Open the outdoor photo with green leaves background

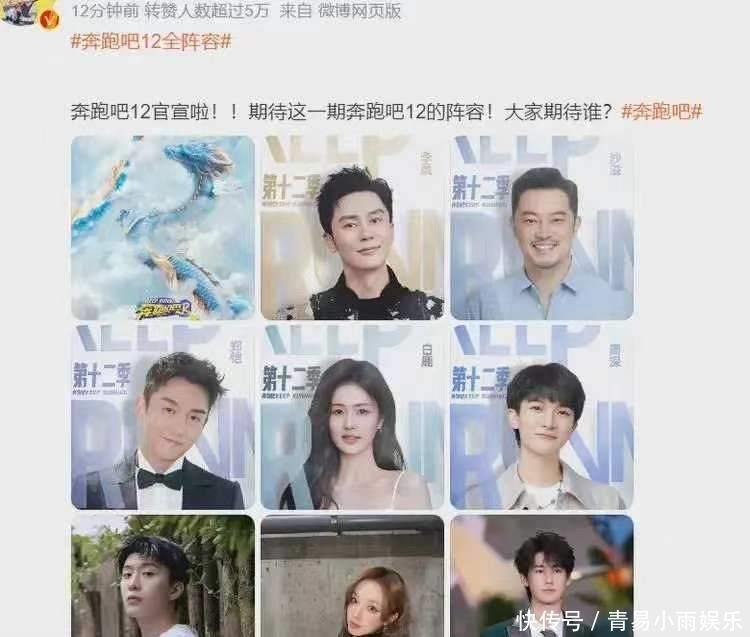[x=162, y=577]
